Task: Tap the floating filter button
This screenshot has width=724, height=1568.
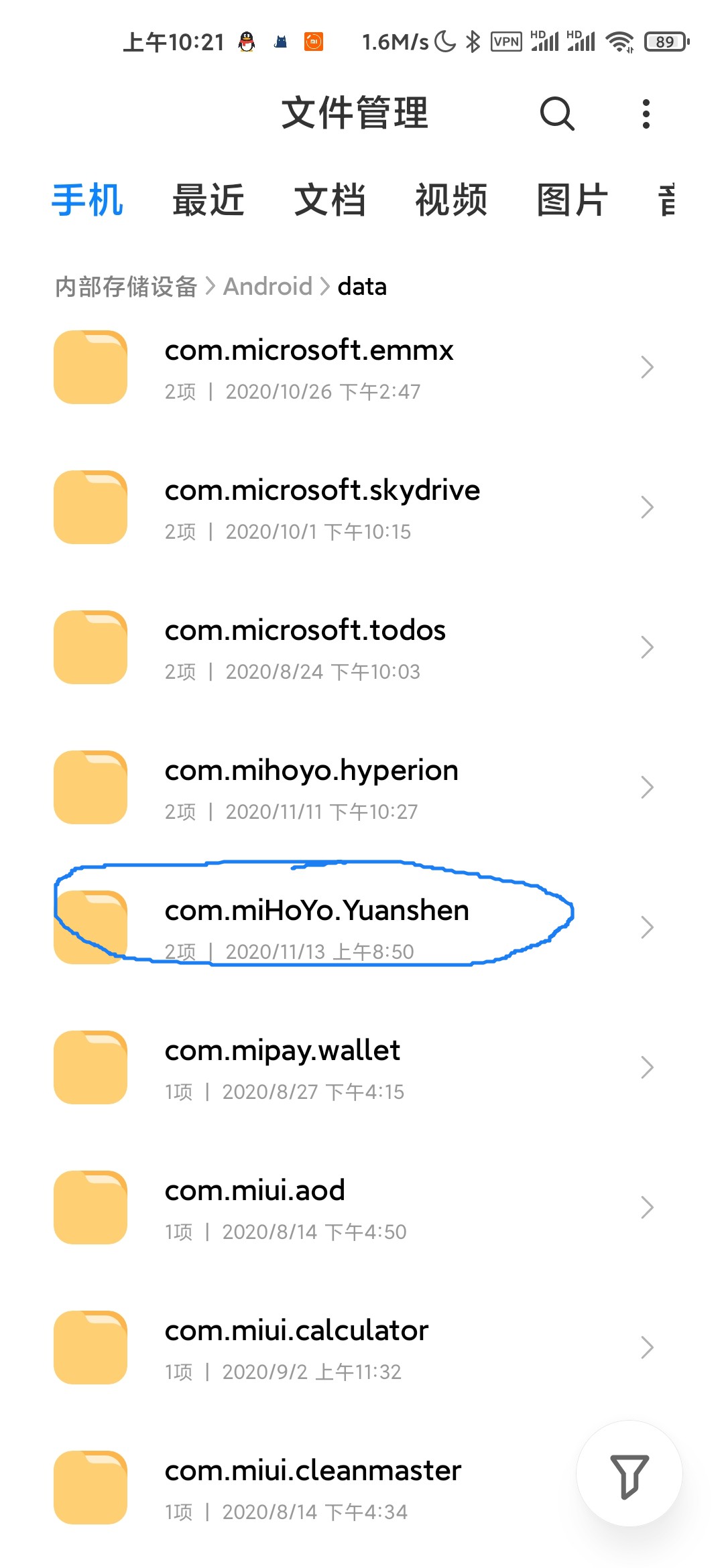Action: [629, 1474]
